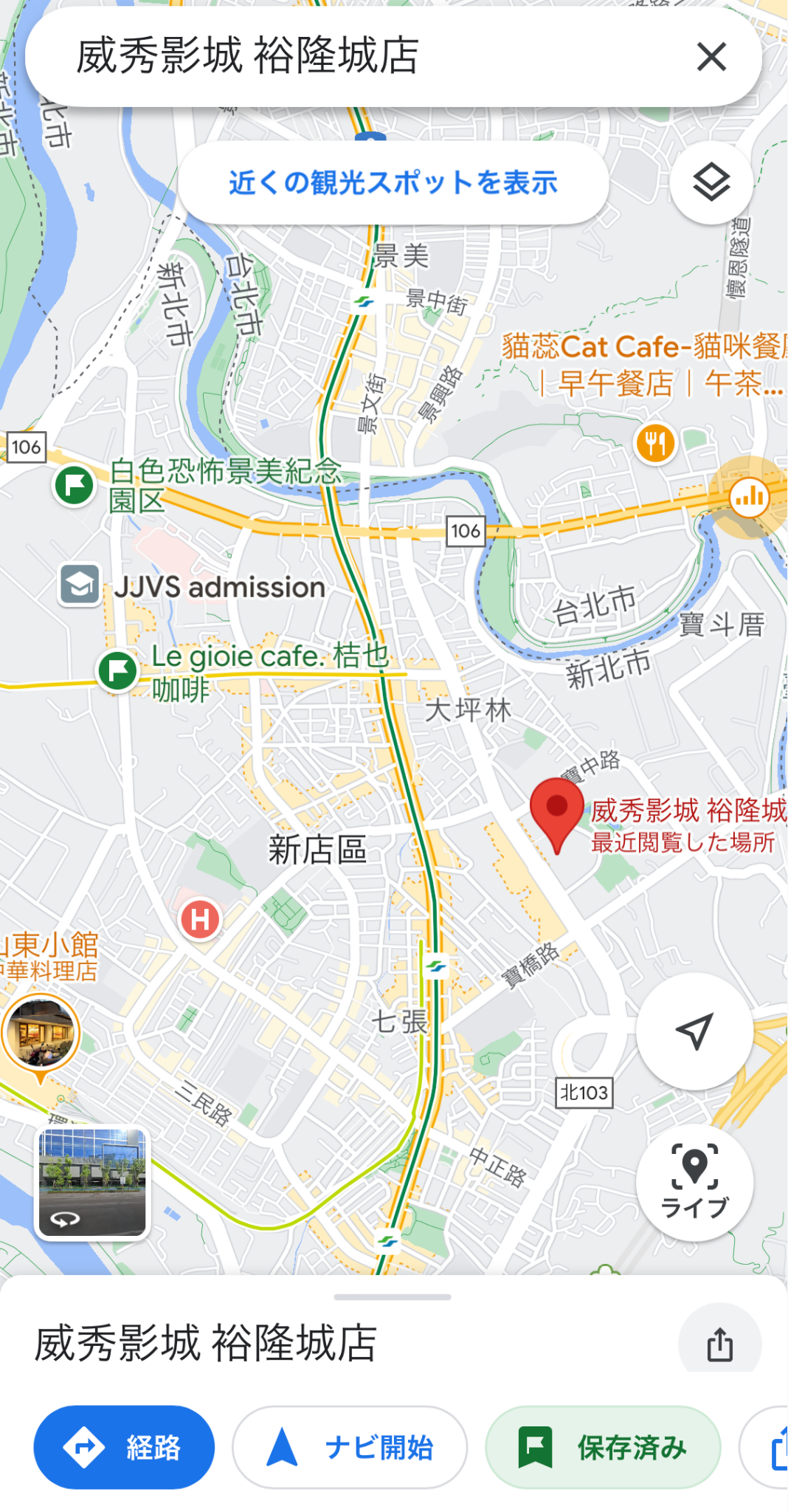Center the map on my location
788x1512 pixels.
(694, 1031)
